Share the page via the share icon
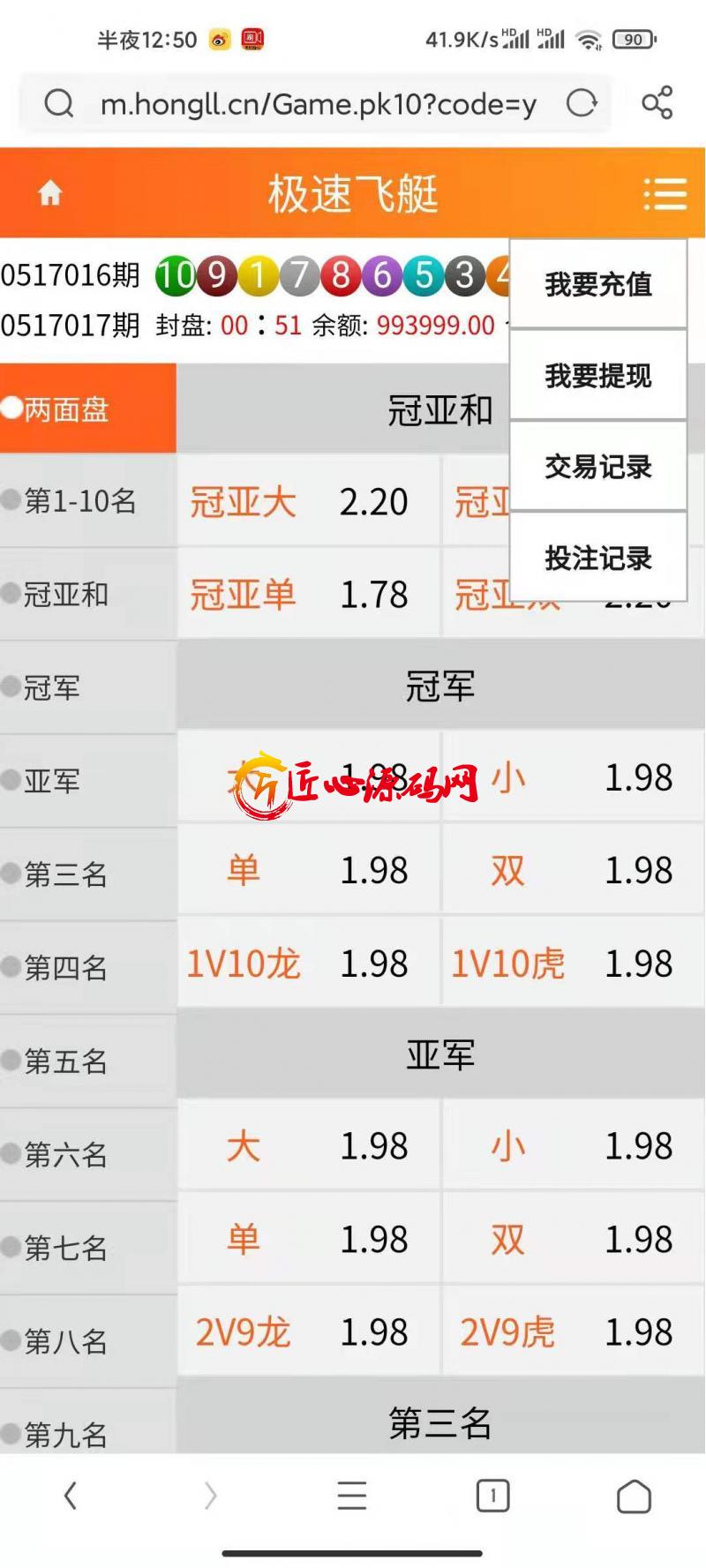 (657, 103)
